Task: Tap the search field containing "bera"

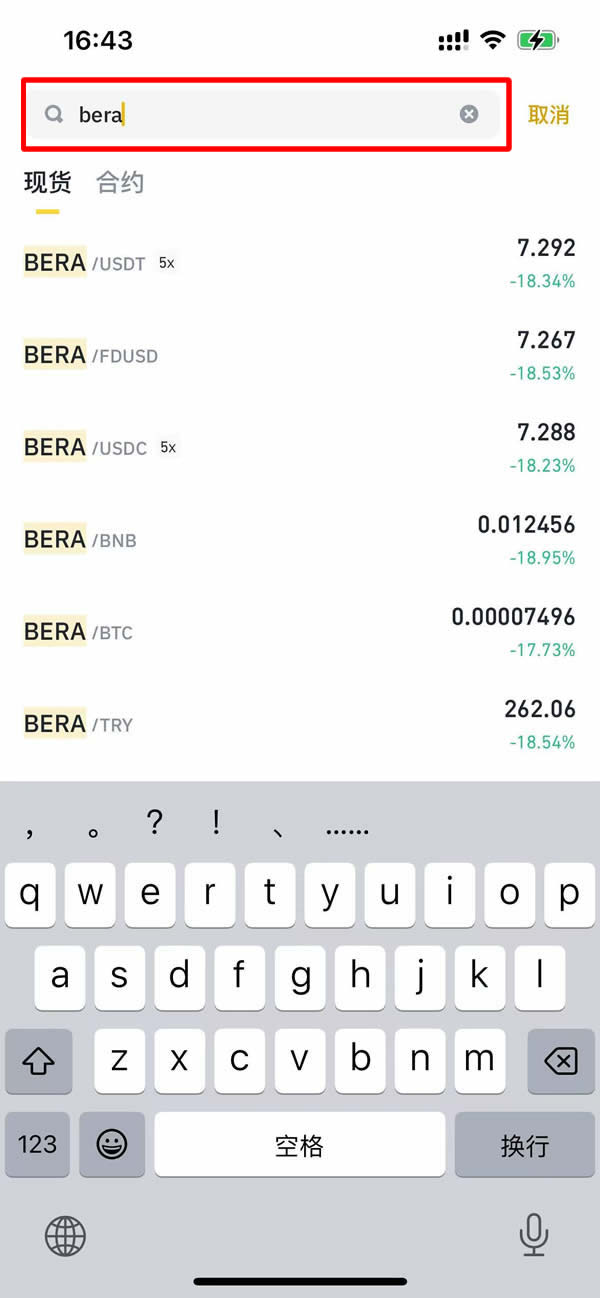Action: pos(260,114)
